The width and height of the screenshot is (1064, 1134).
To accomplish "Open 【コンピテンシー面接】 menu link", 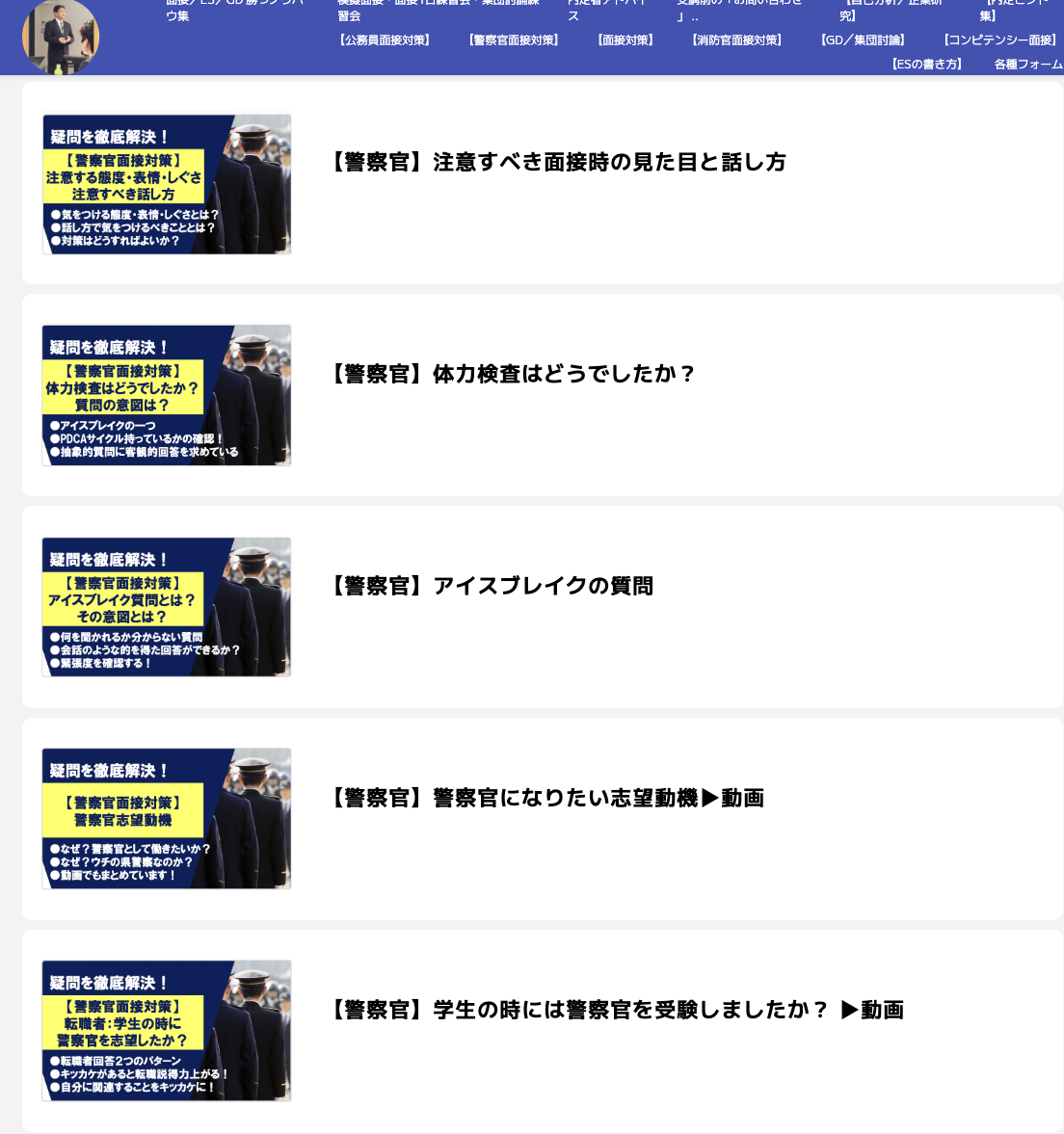I will 999,40.
